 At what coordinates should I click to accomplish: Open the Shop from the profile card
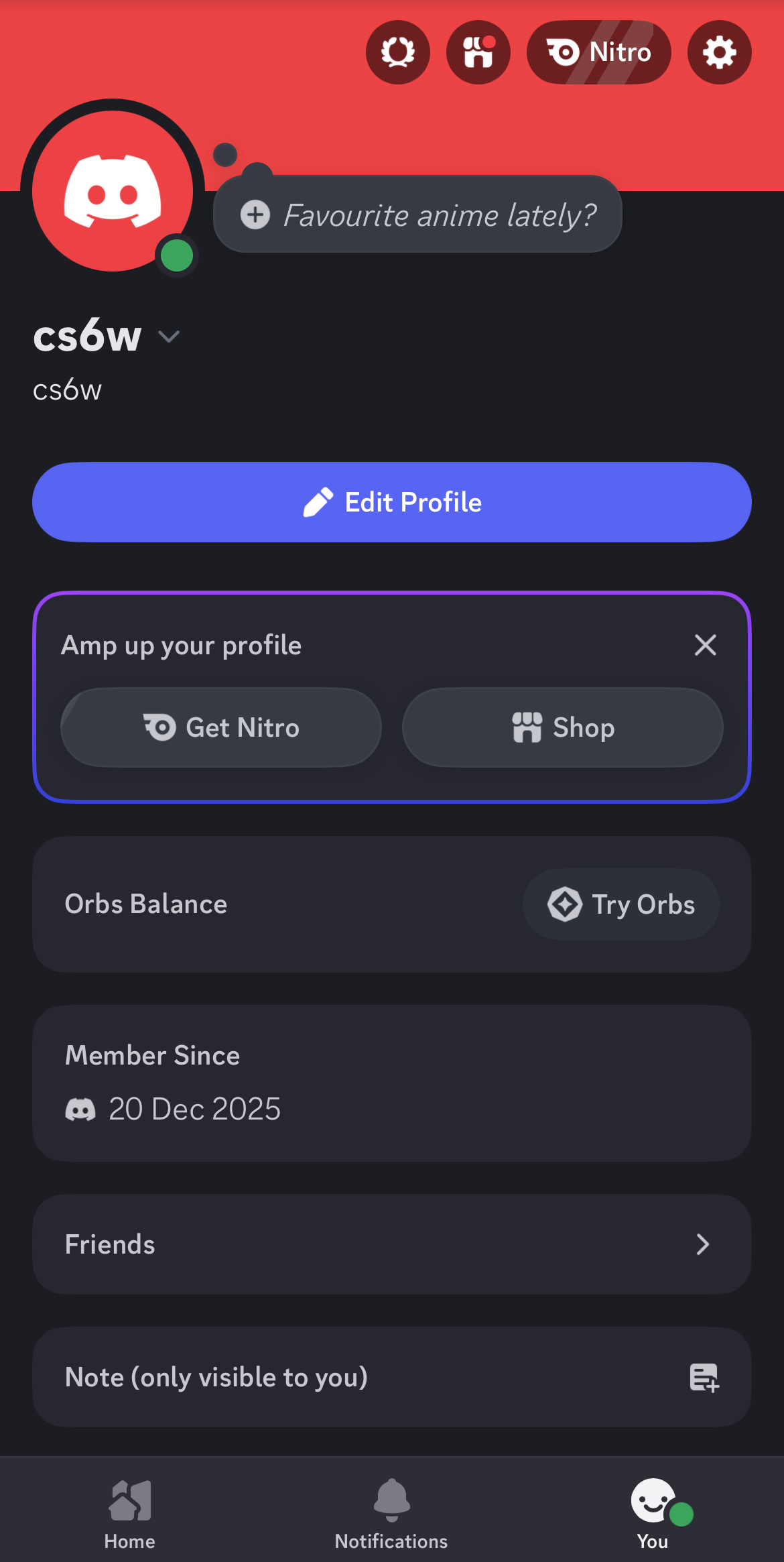[x=562, y=727]
